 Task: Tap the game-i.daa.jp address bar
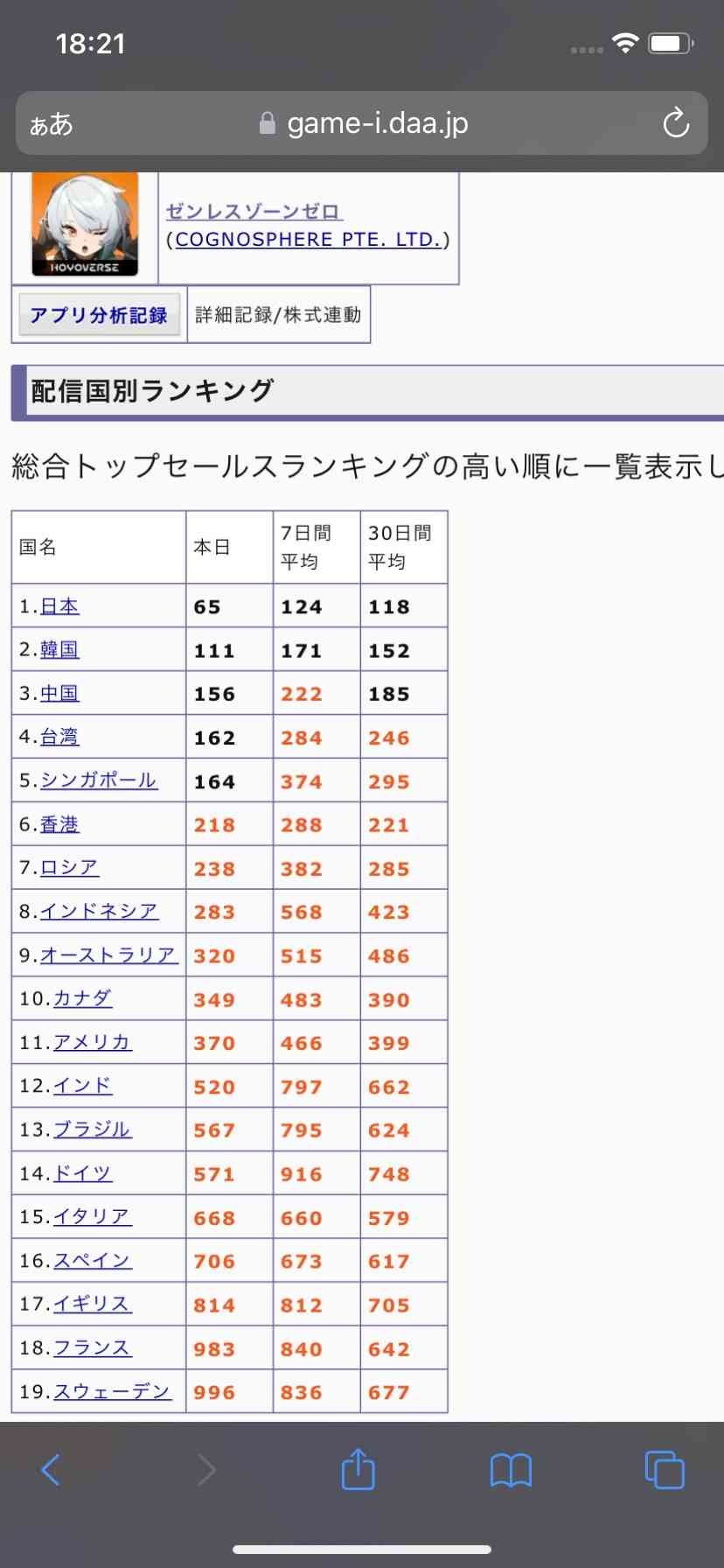(x=376, y=123)
